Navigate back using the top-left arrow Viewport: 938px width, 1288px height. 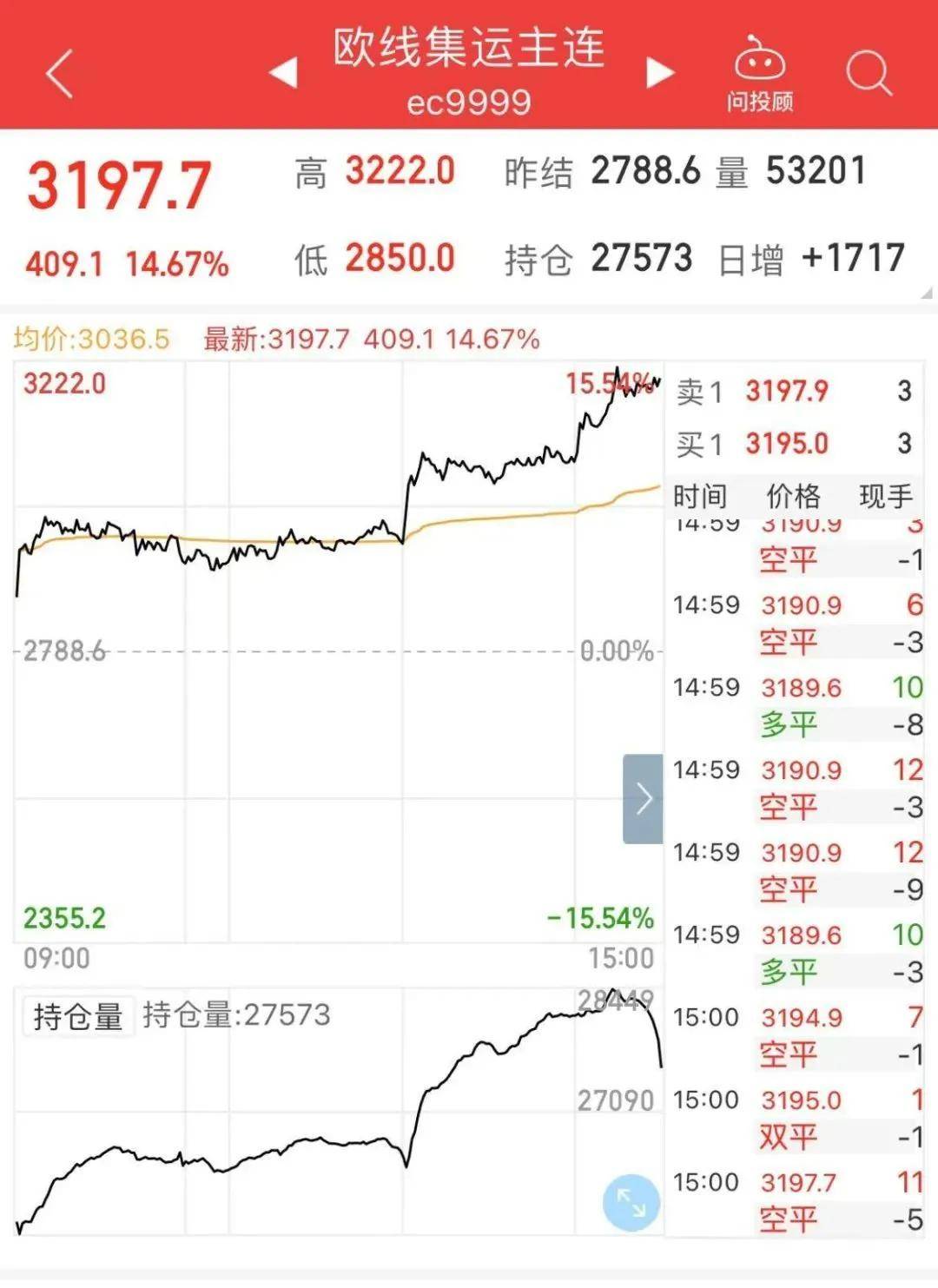pyautogui.click(x=57, y=73)
